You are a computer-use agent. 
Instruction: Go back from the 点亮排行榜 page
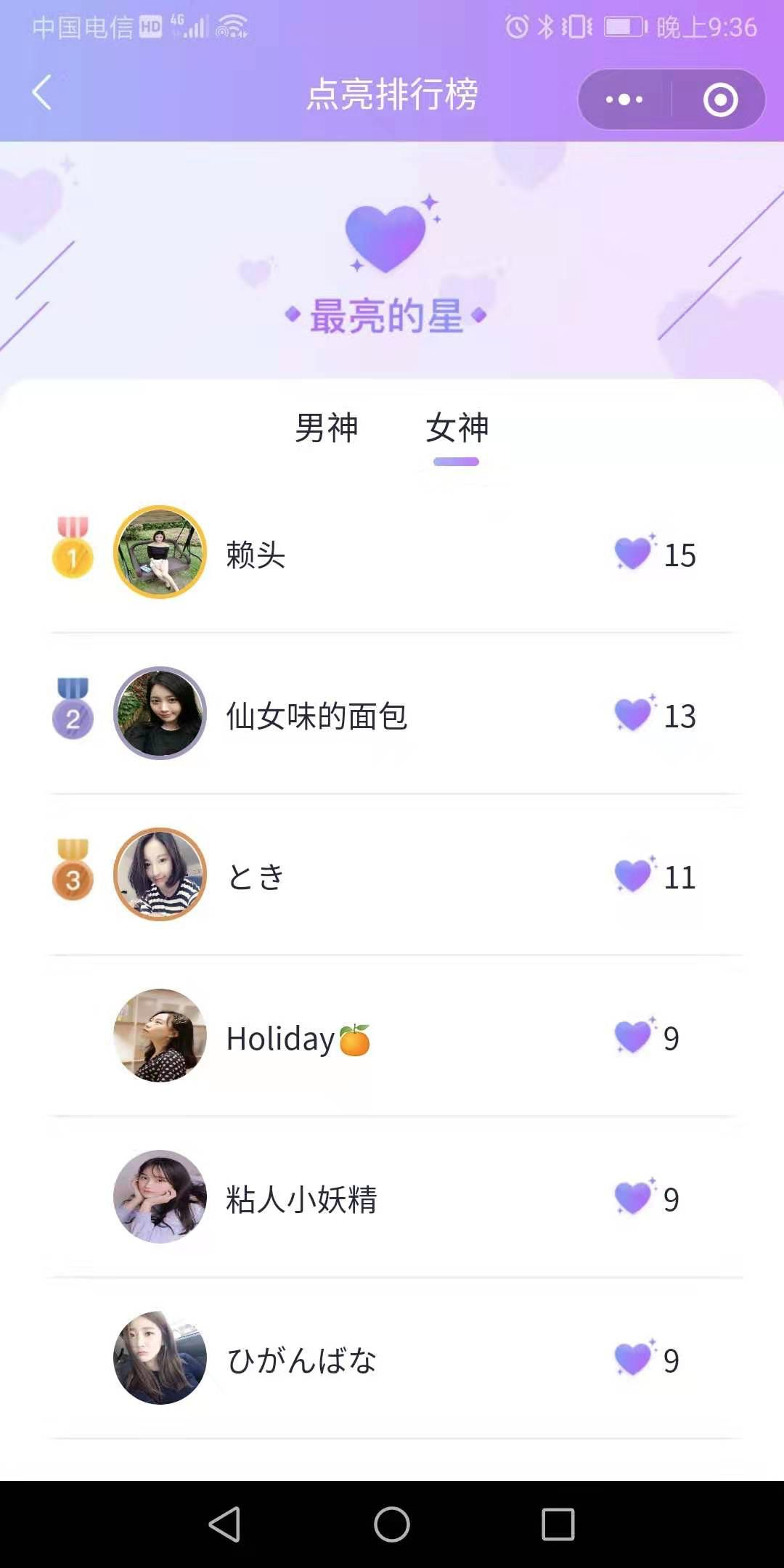pos(42,93)
